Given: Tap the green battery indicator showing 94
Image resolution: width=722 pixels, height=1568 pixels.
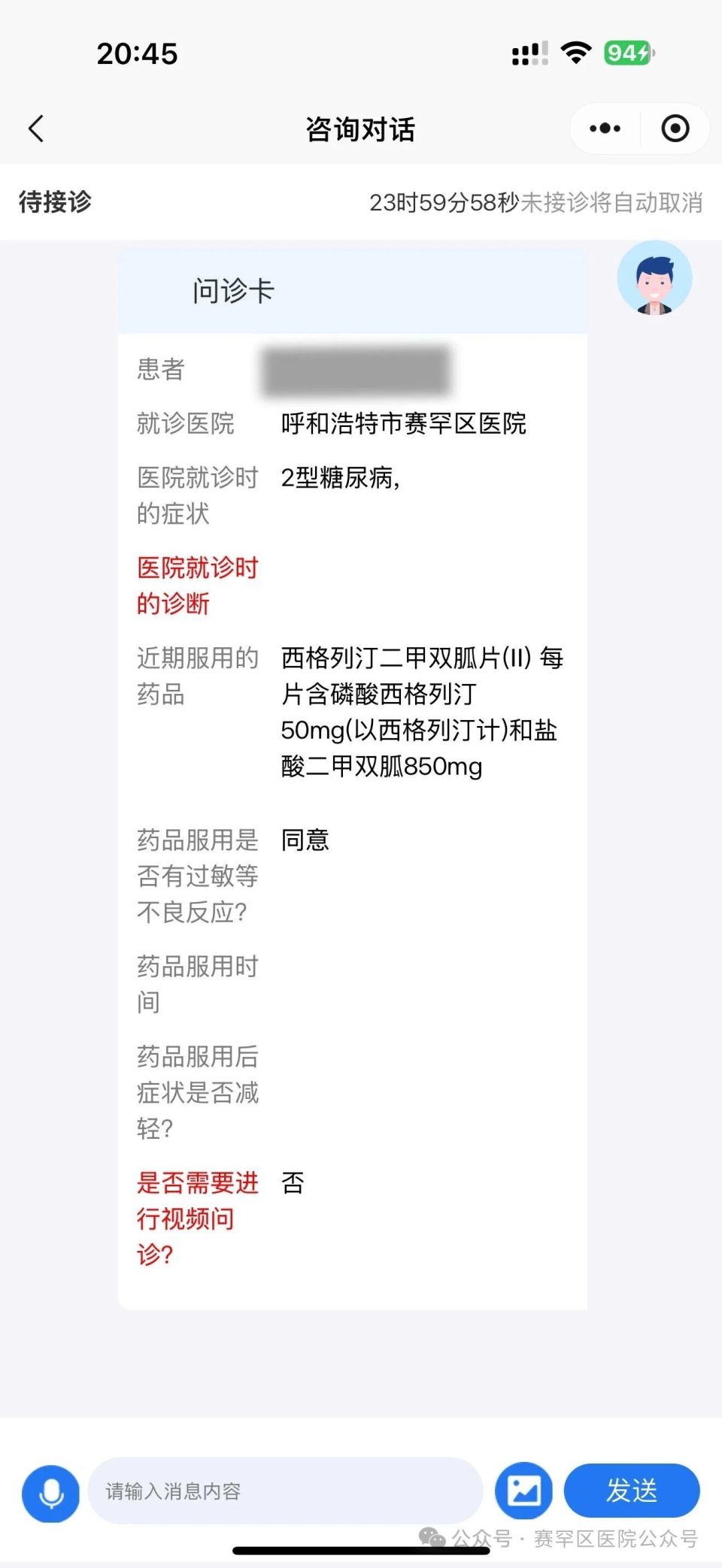Looking at the screenshot, I should (626, 53).
